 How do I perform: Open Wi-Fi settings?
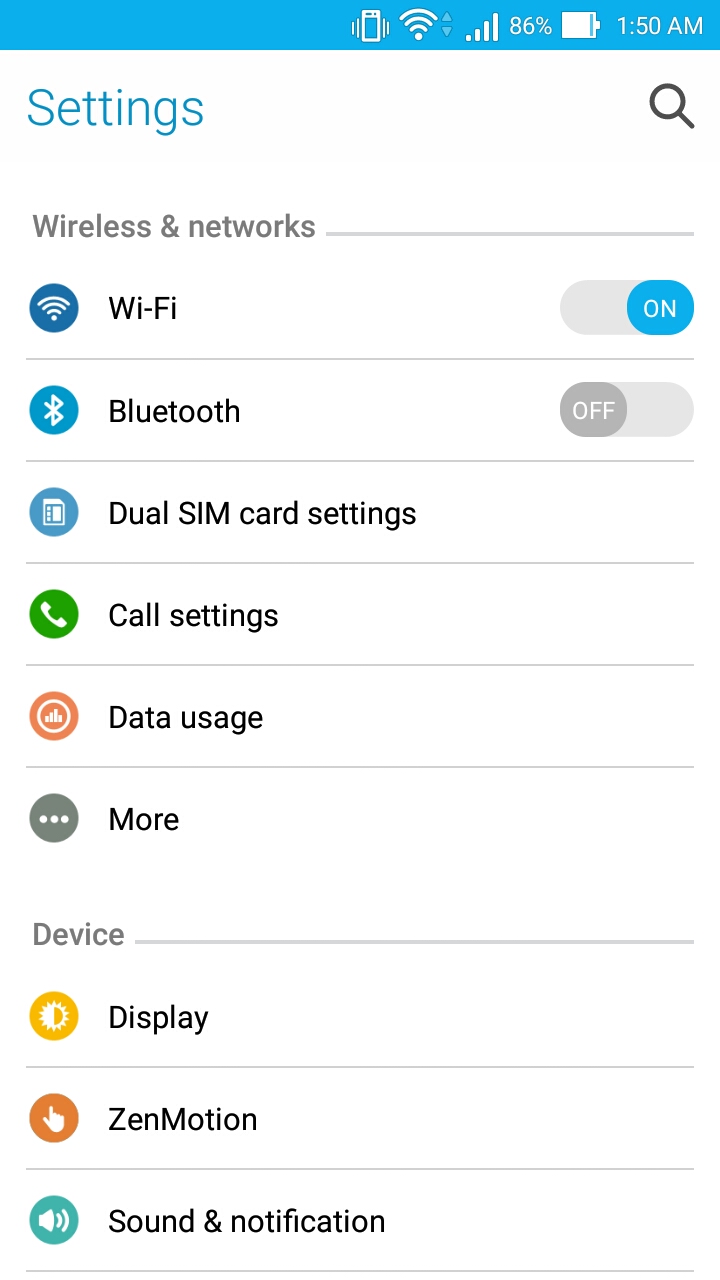click(x=143, y=308)
